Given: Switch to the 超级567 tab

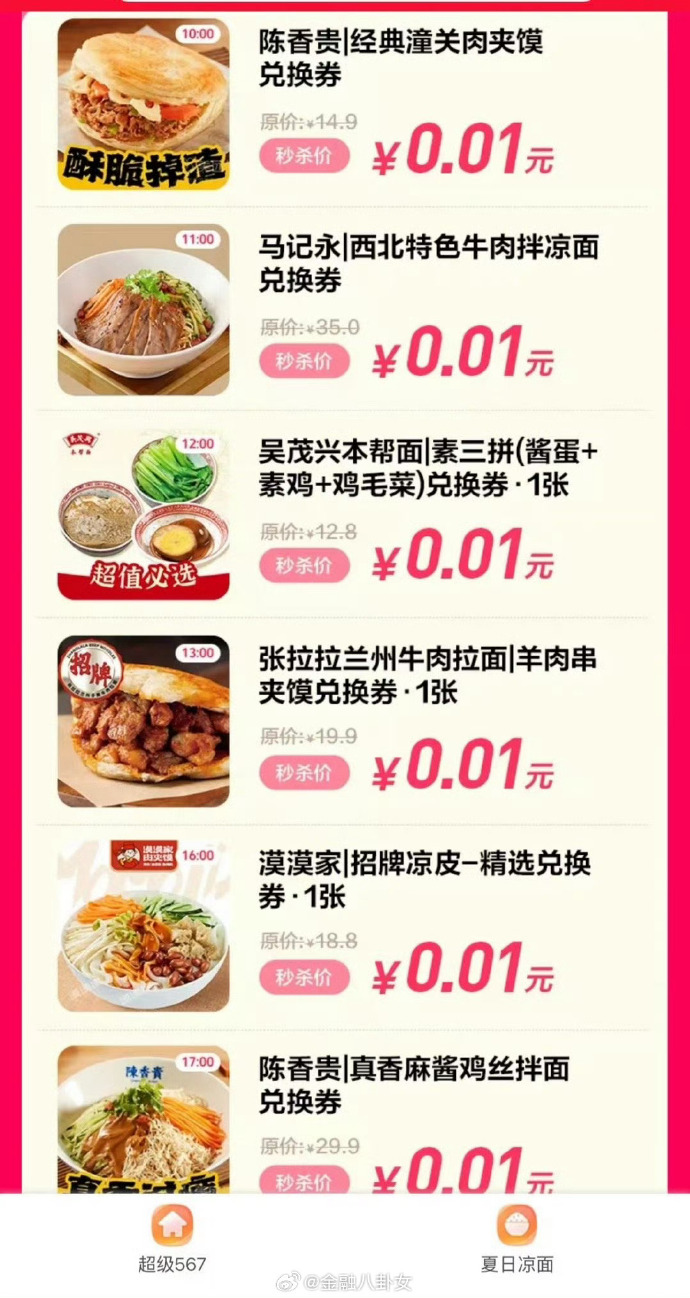Looking at the screenshot, I should [172, 1240].
